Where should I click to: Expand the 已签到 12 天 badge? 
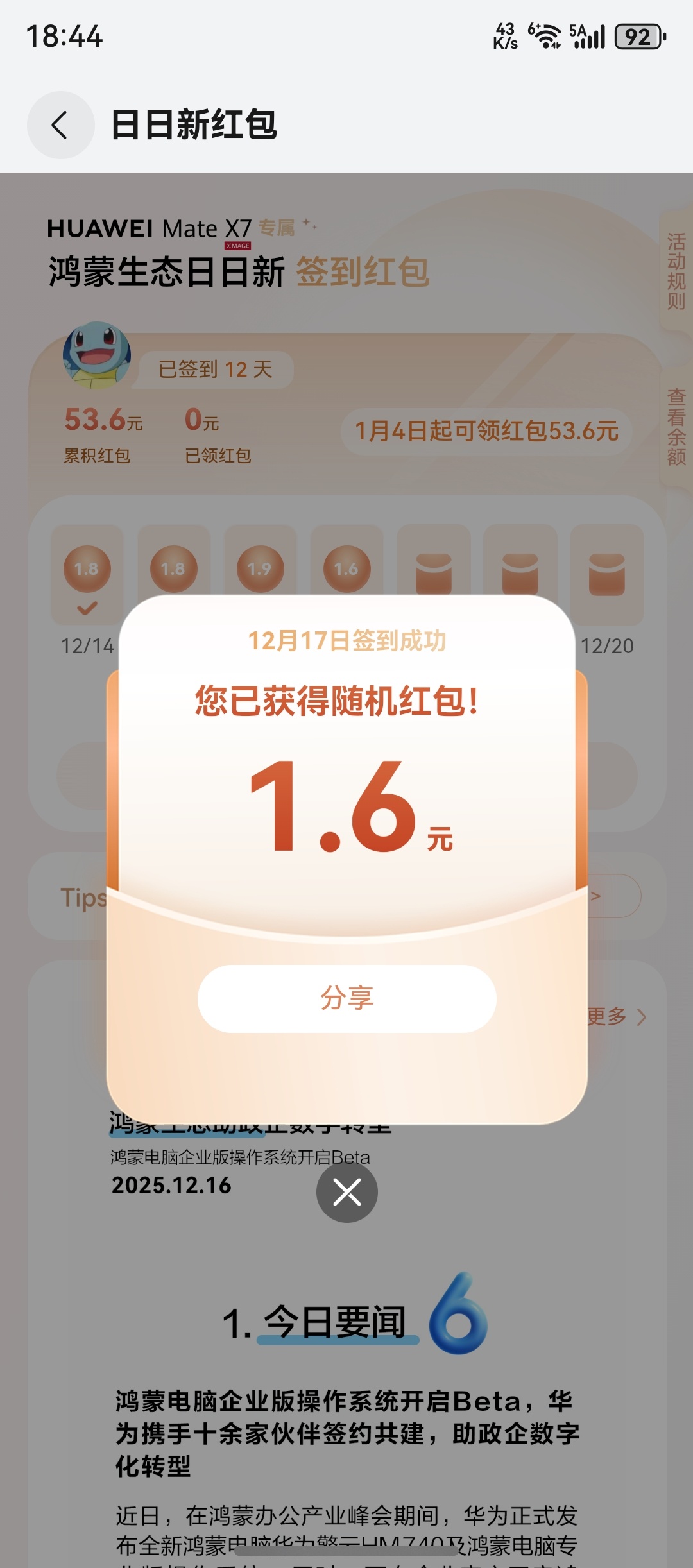[216, 370]
